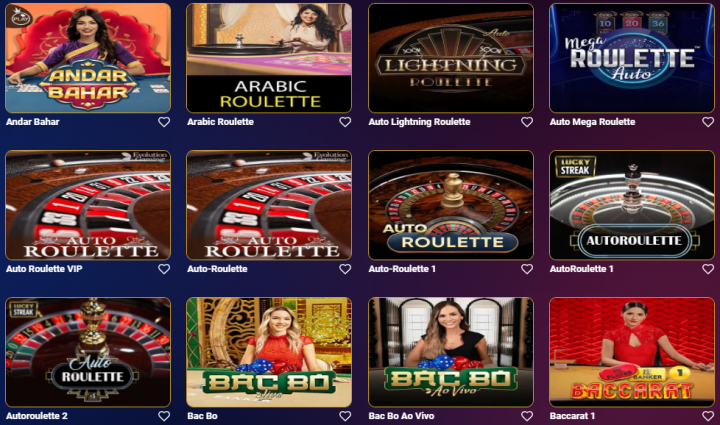Favorite the Andar Bahar game
This screenshot has width=720, height=425.
pyautogui.click(x=164, y=122)
